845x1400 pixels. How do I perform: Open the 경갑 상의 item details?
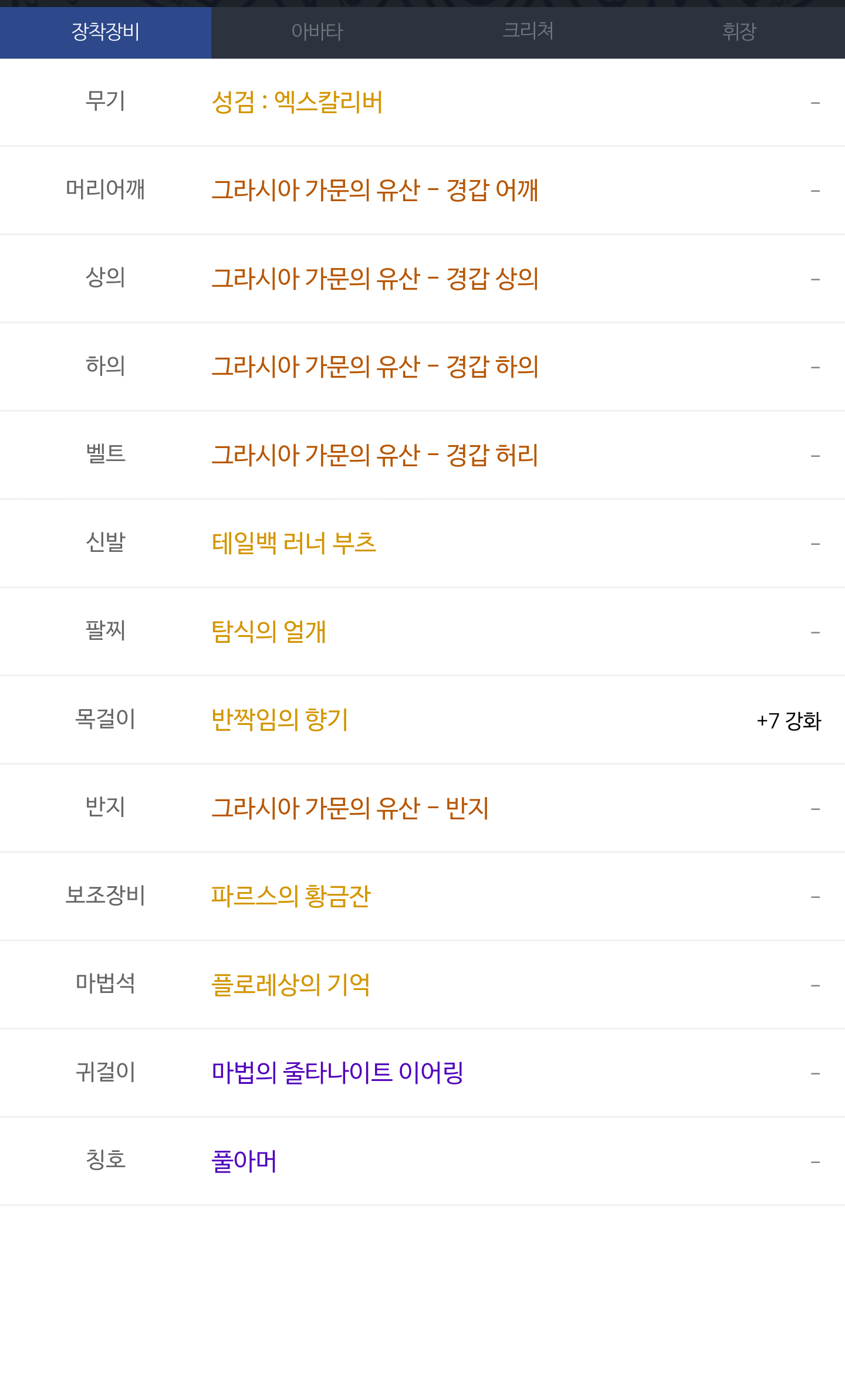pyautogui.click(x=375, y=279)
